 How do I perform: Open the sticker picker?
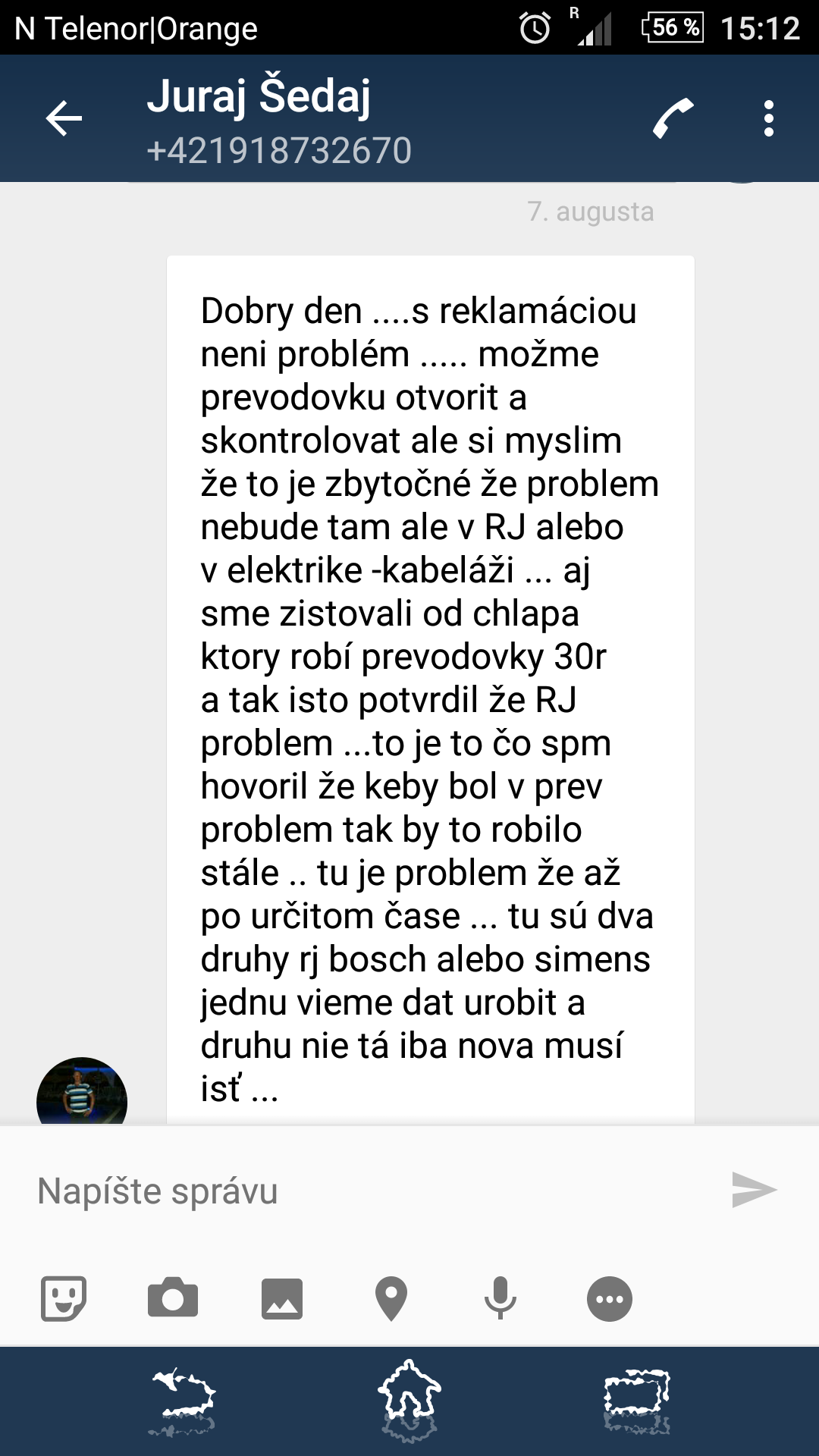[x=63, y=1298]
